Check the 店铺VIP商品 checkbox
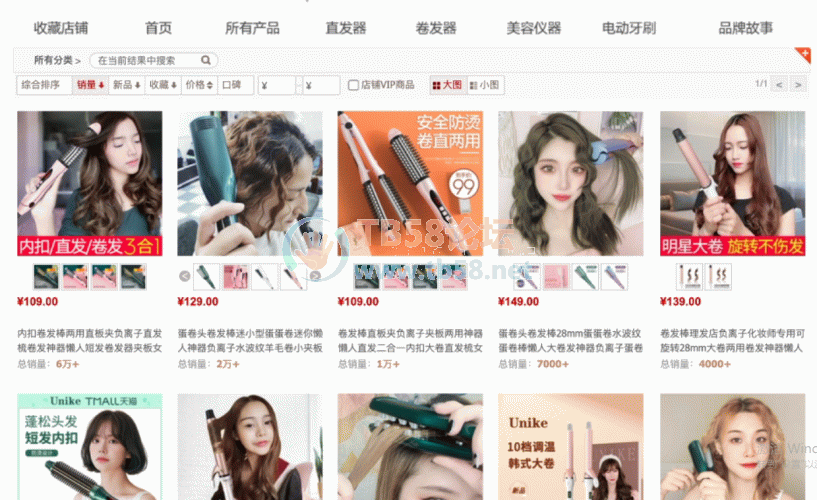The width and height of the screenshot is (817, 500). click(353, 85)
